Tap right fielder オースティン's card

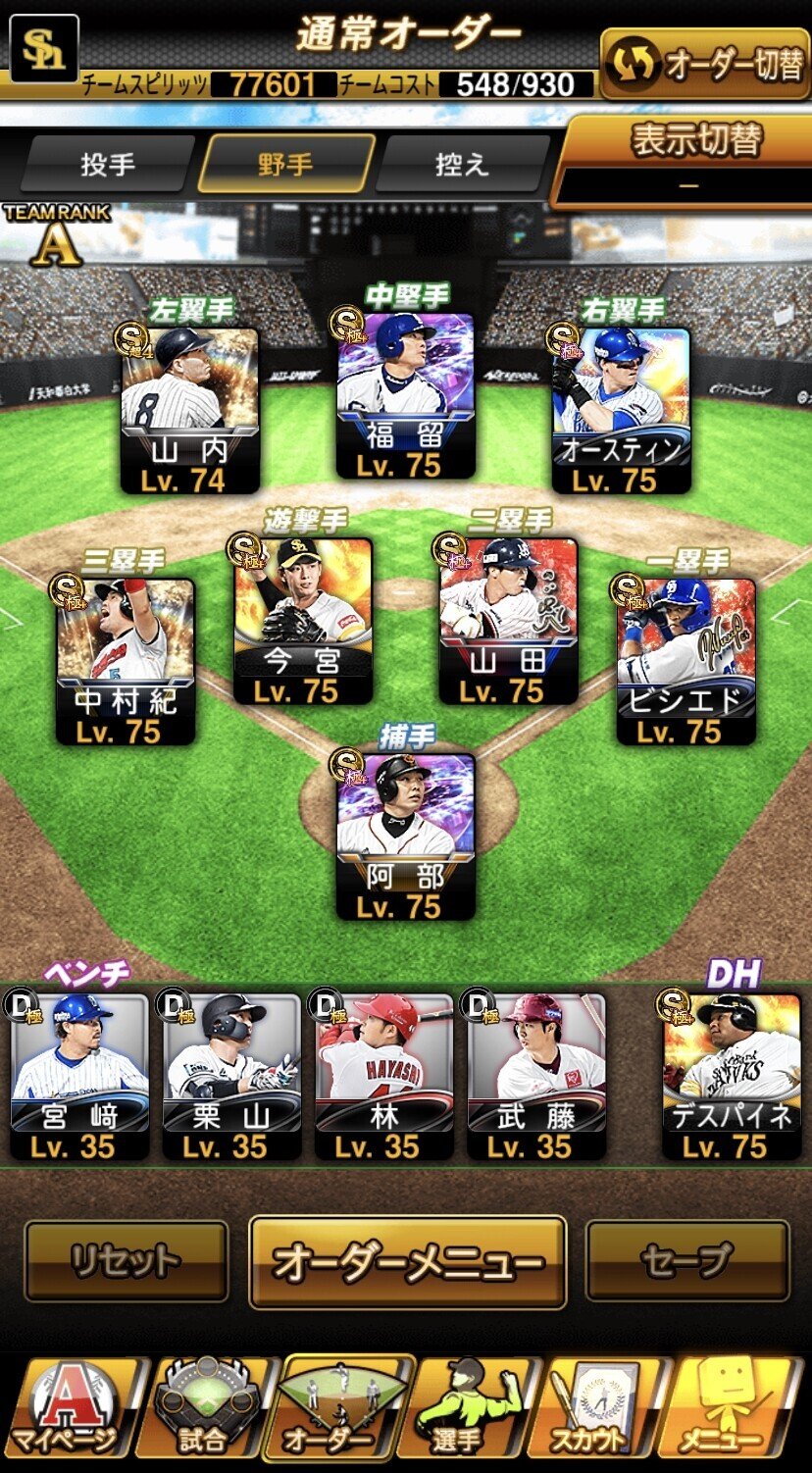pyautogui.click(x=621, y=411)
